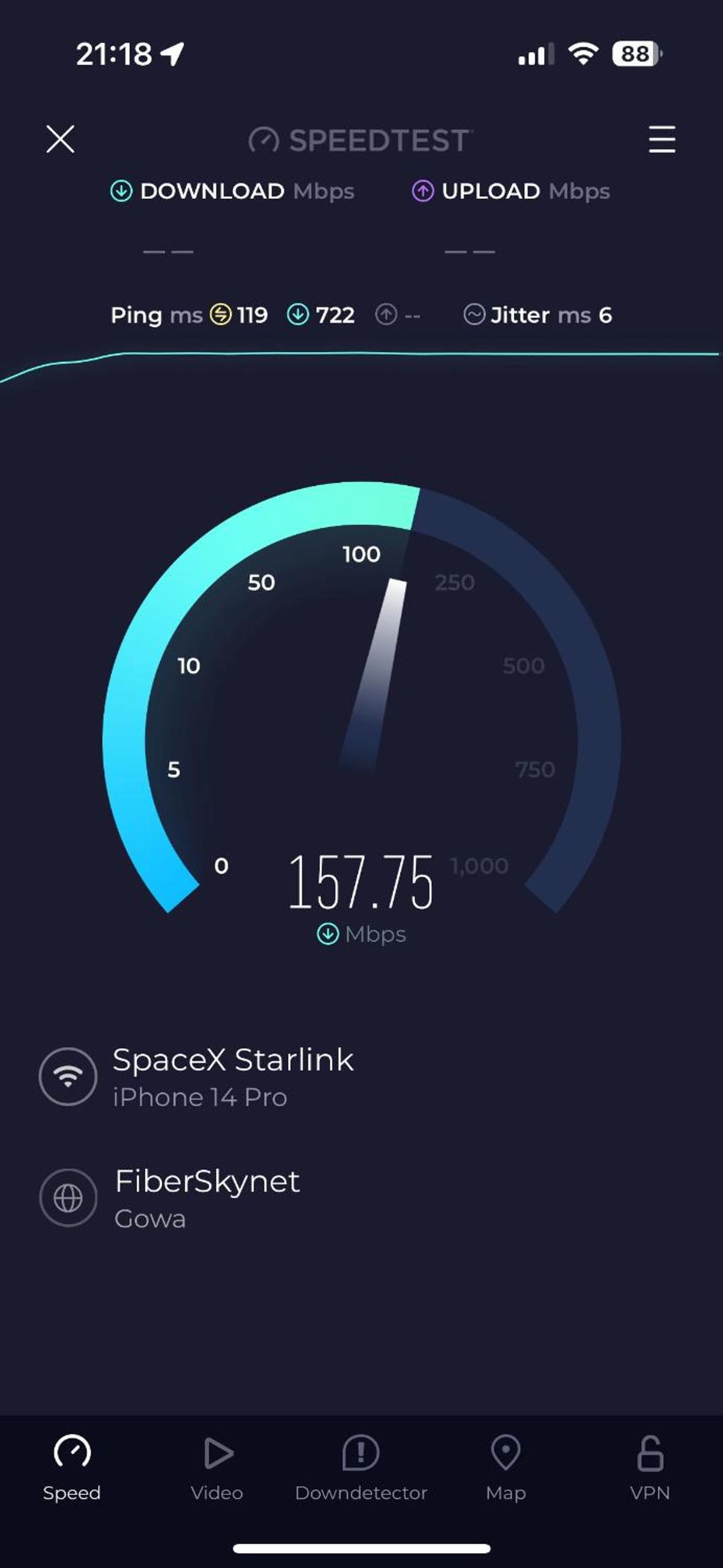The width and height of the screenshot is (723, 1568).
Task: Open the Downdetector tab
Action: (x=361, y=1467)
